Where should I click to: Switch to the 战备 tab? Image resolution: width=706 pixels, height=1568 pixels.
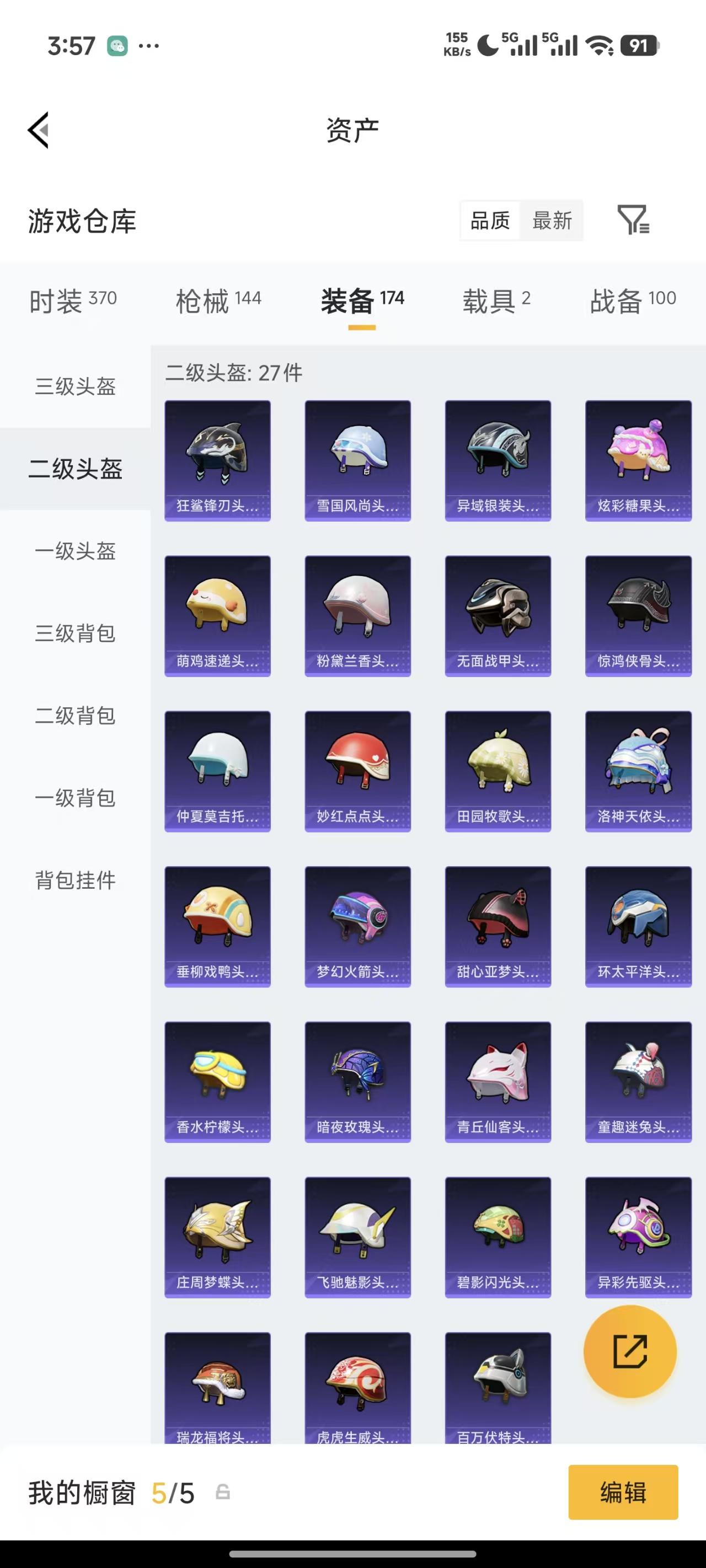point(632,300)
